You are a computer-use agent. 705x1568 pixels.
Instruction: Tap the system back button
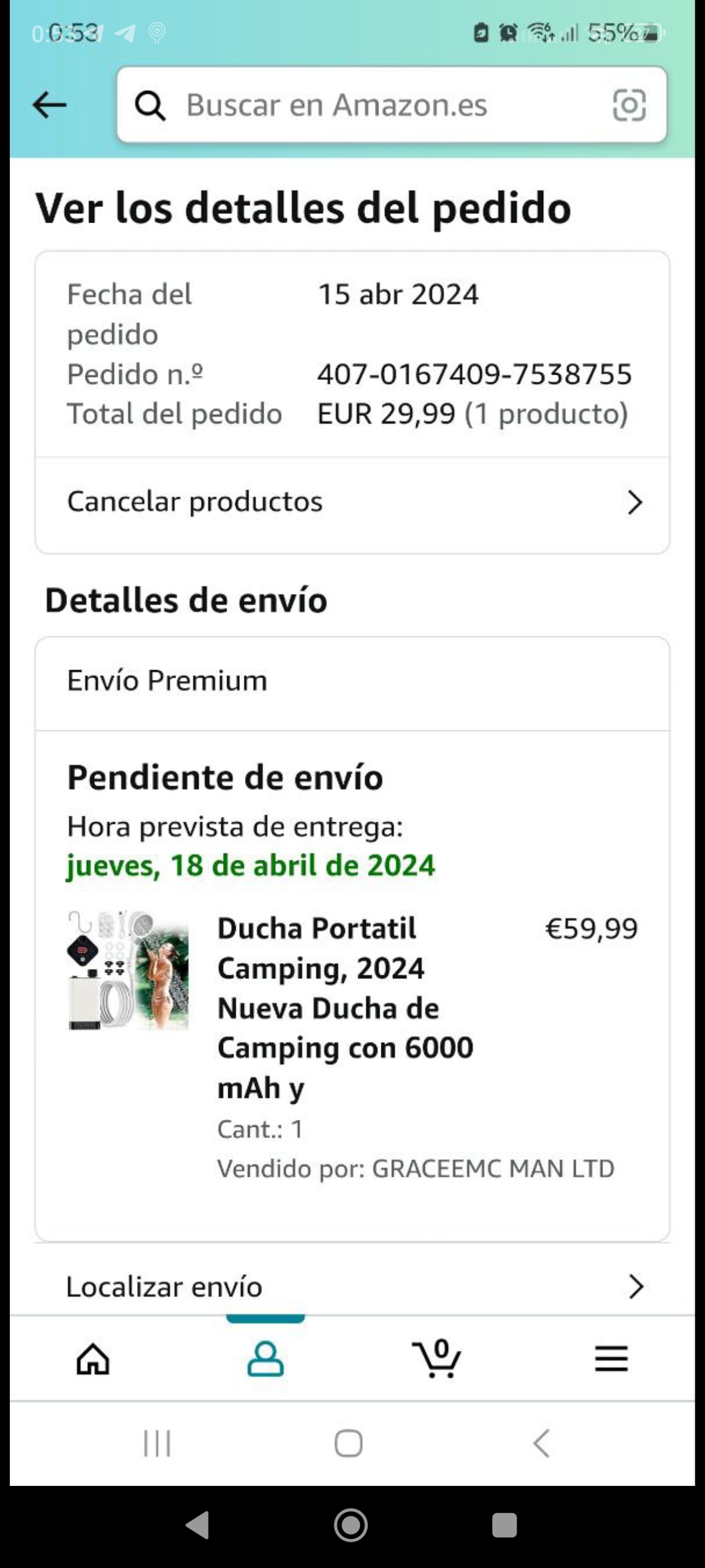pos(541,1443)
